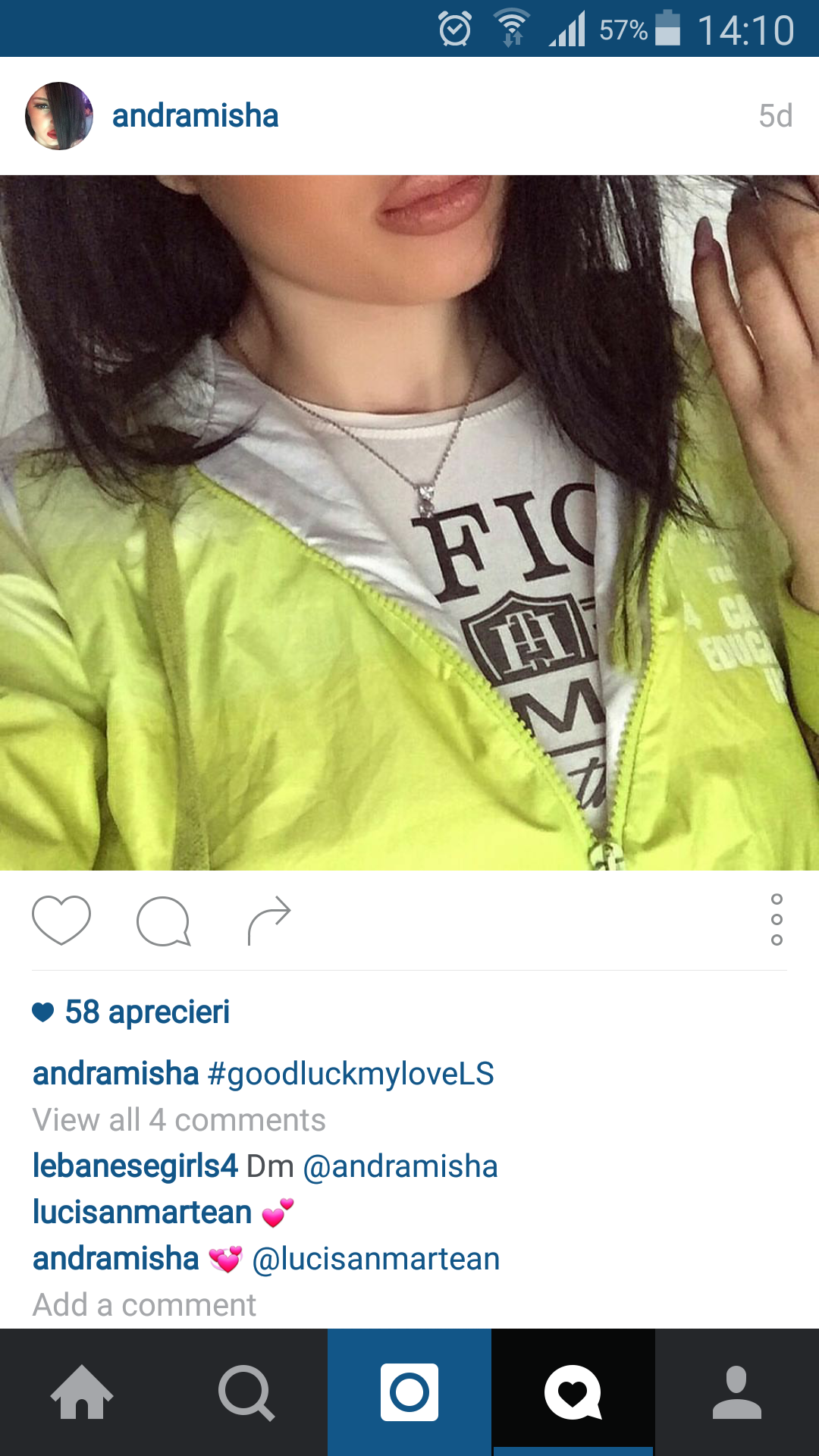Switch to the Activity heart tab

click(573, 1392)
